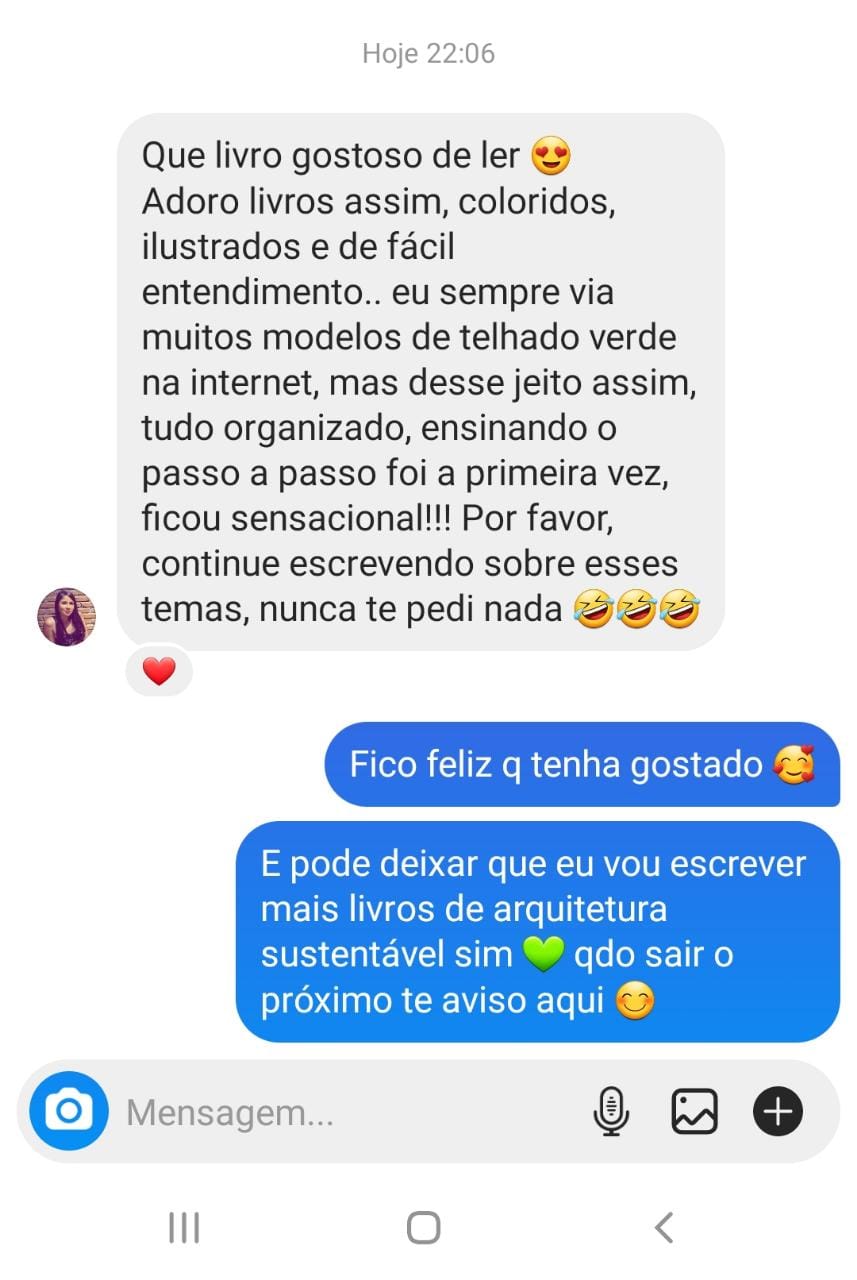
Task: Tap the heart reaction under the message
Action: click(159, 671)
